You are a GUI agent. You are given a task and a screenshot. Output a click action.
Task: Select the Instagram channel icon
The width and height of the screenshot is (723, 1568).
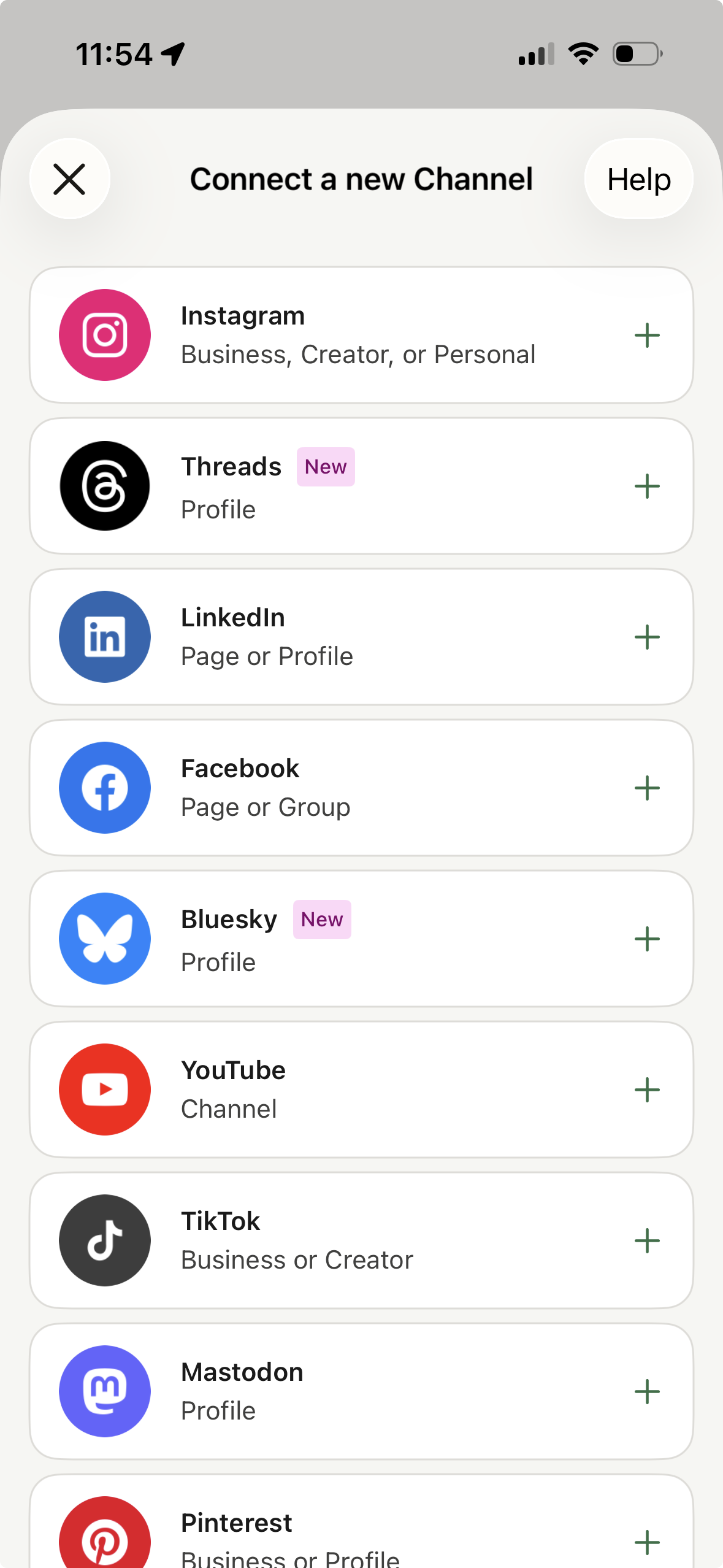pos(104,334)
